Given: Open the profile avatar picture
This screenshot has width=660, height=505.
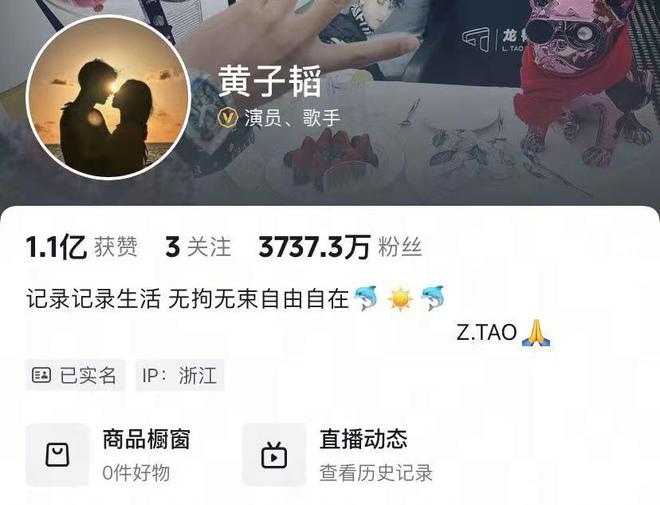Looking at the screenshot, I should [x=108, y=97].
